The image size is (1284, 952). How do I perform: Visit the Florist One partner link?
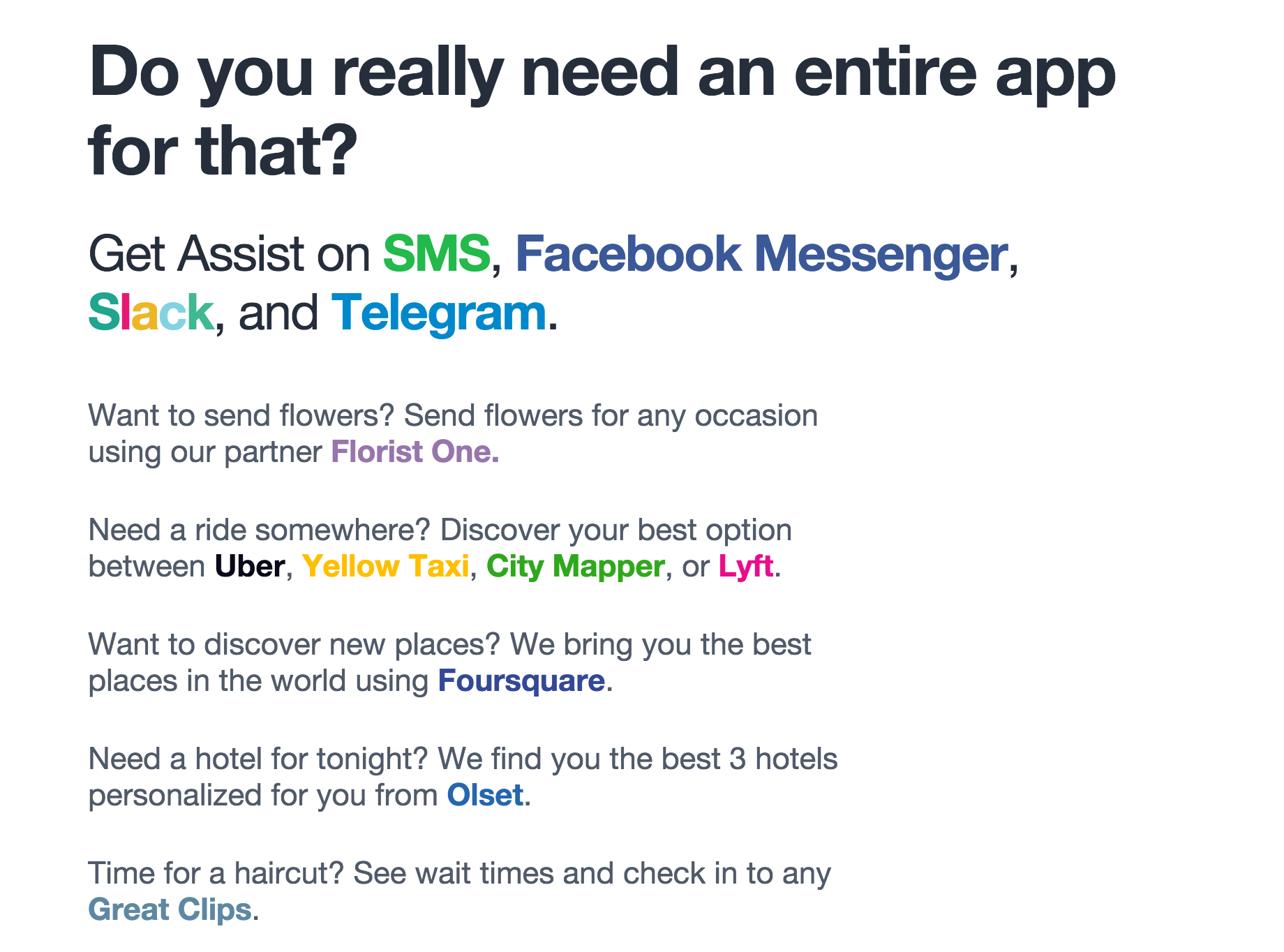click(x=415, y=452)
